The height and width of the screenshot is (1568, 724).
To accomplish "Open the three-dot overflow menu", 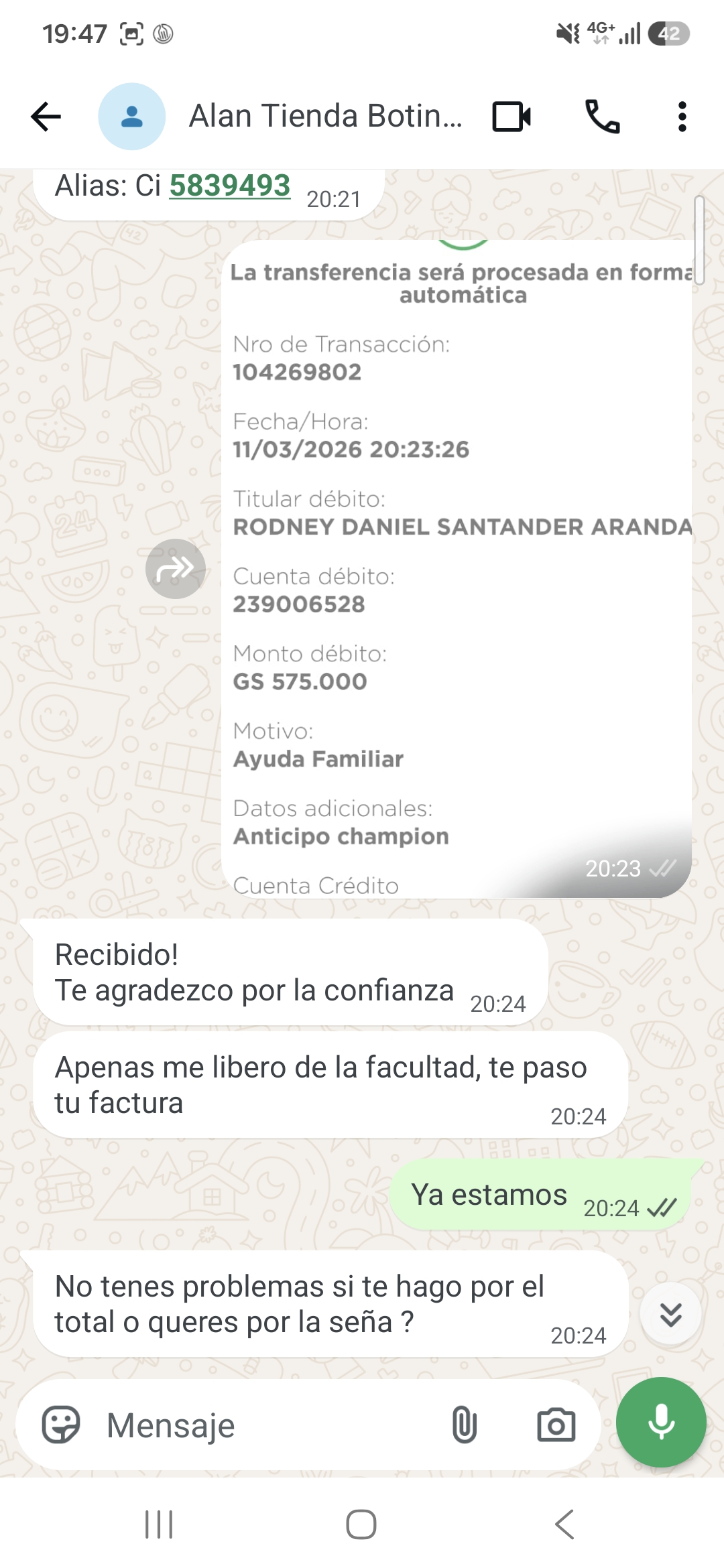I will point(682,117).
